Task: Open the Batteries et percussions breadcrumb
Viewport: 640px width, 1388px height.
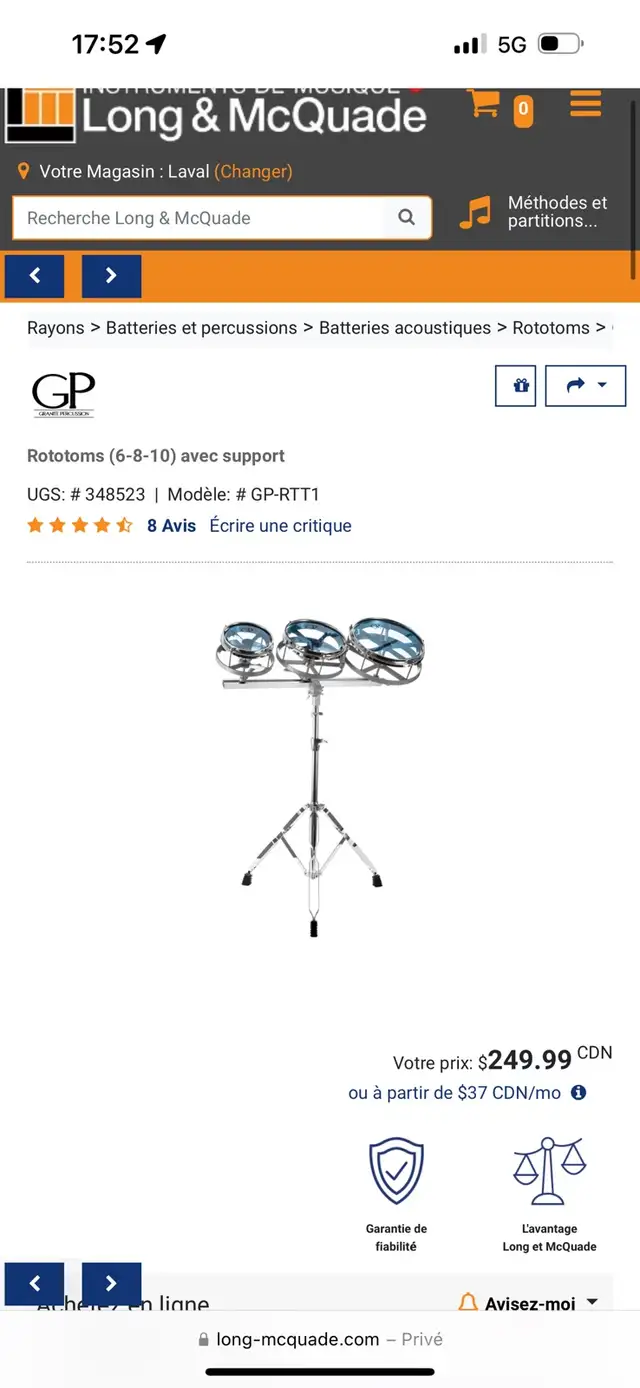Action: point(201,328)
